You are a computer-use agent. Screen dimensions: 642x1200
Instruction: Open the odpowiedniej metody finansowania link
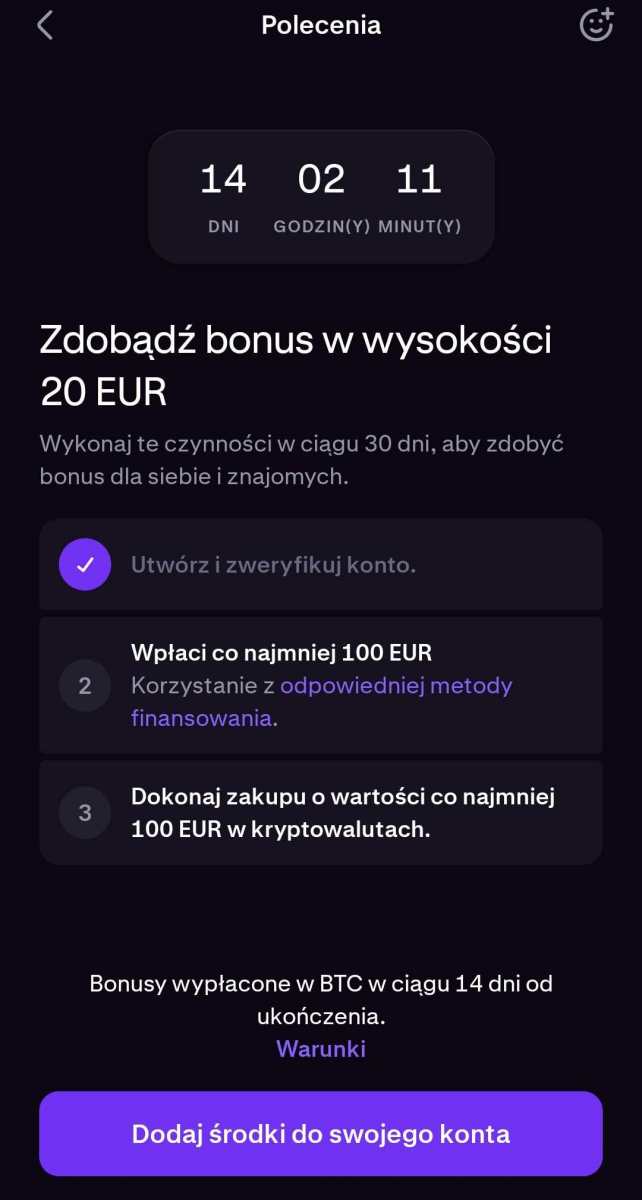coord(396,686)
